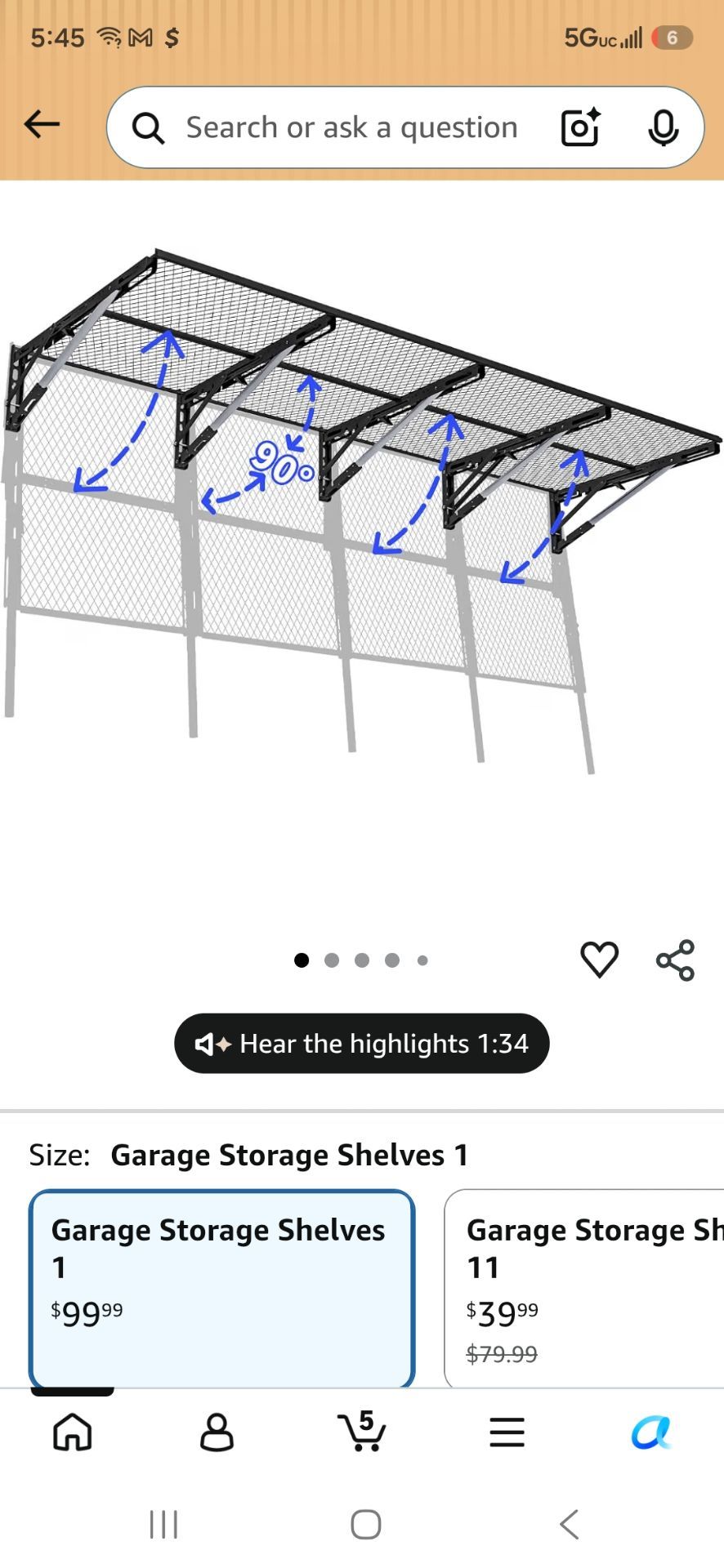
Task: Open the hamburger menu tab
Action: coord(507,1432)
